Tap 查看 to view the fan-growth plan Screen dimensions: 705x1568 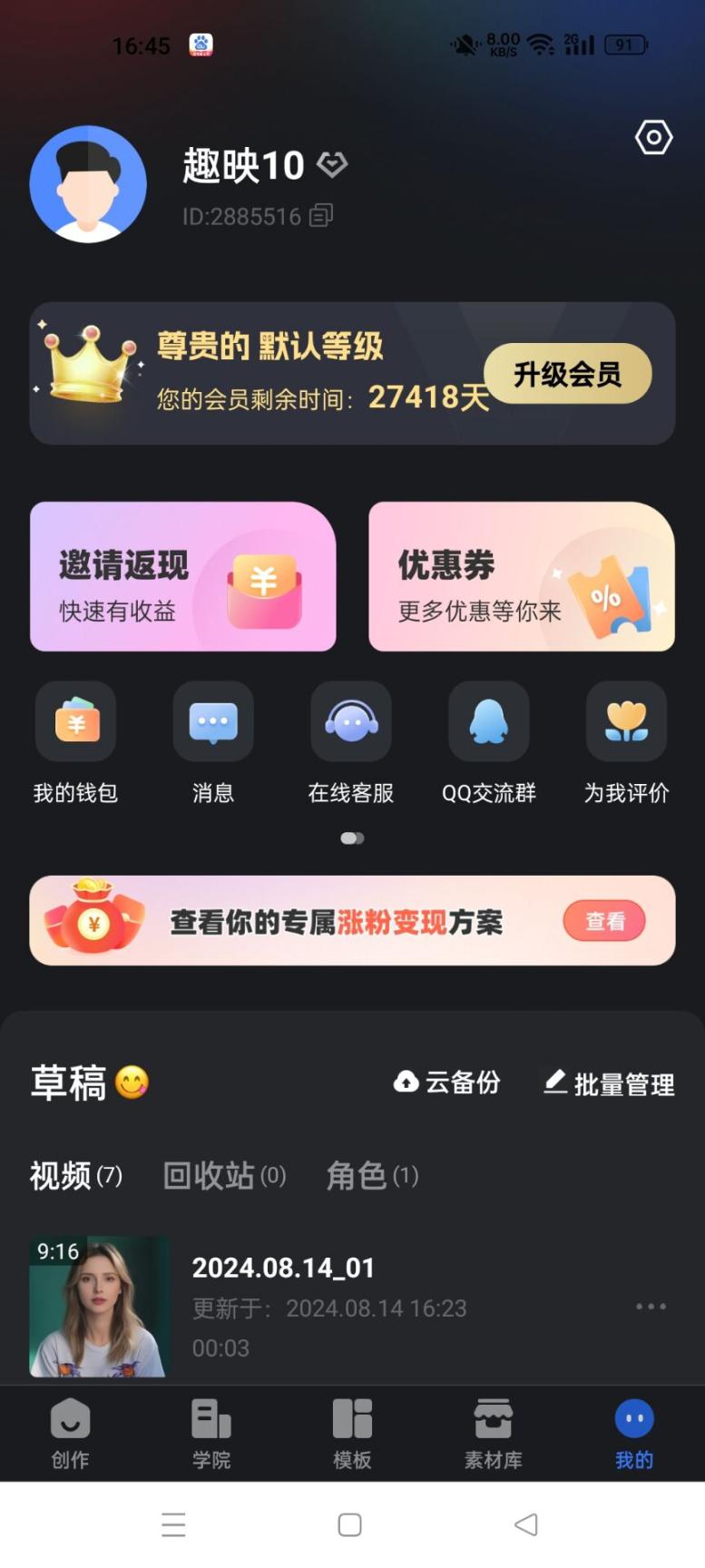(603, 921)
